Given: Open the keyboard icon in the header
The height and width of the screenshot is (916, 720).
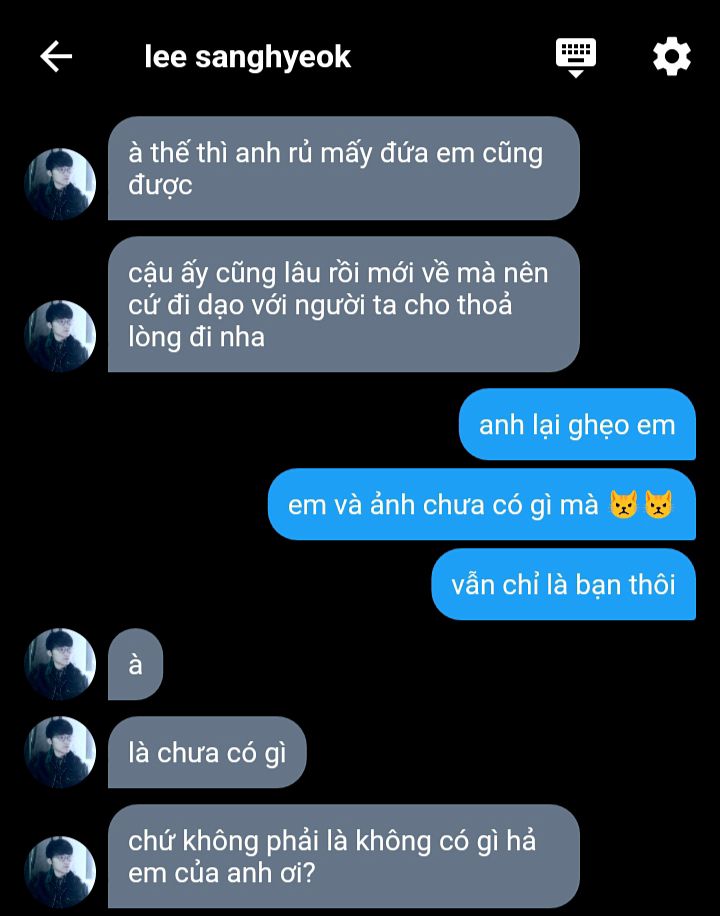Looking at the screenshot, I should click(x=576, y=56).
